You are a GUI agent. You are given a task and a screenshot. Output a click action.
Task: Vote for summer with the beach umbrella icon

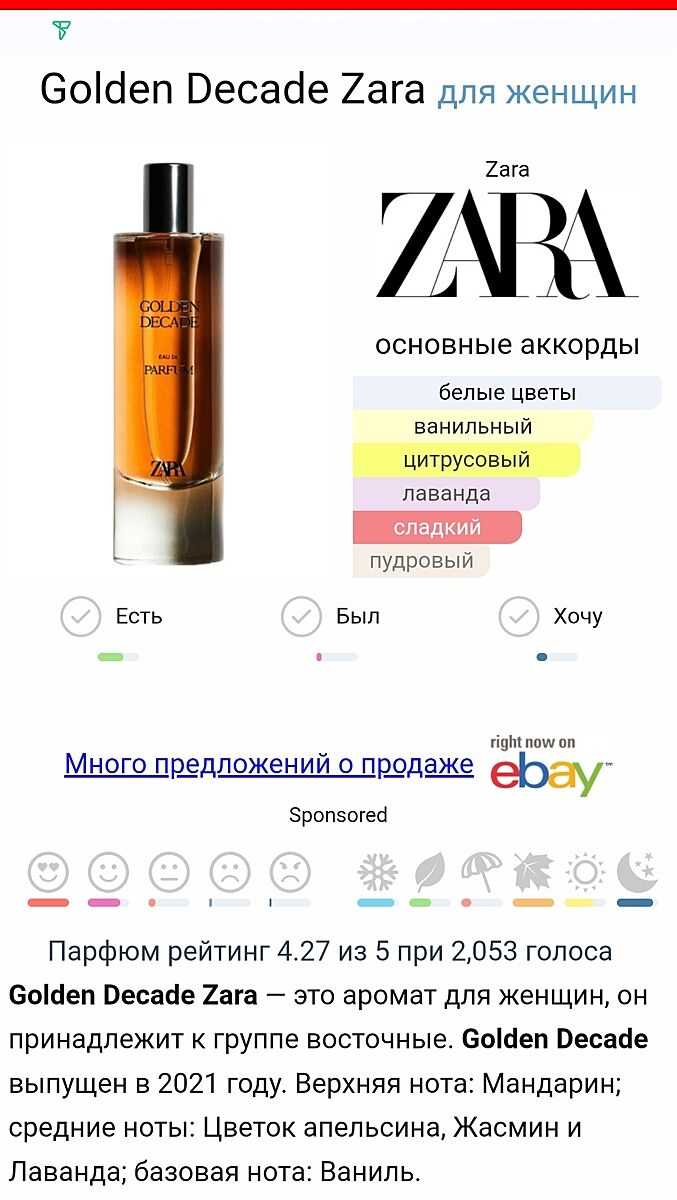(x=481, y=872)
